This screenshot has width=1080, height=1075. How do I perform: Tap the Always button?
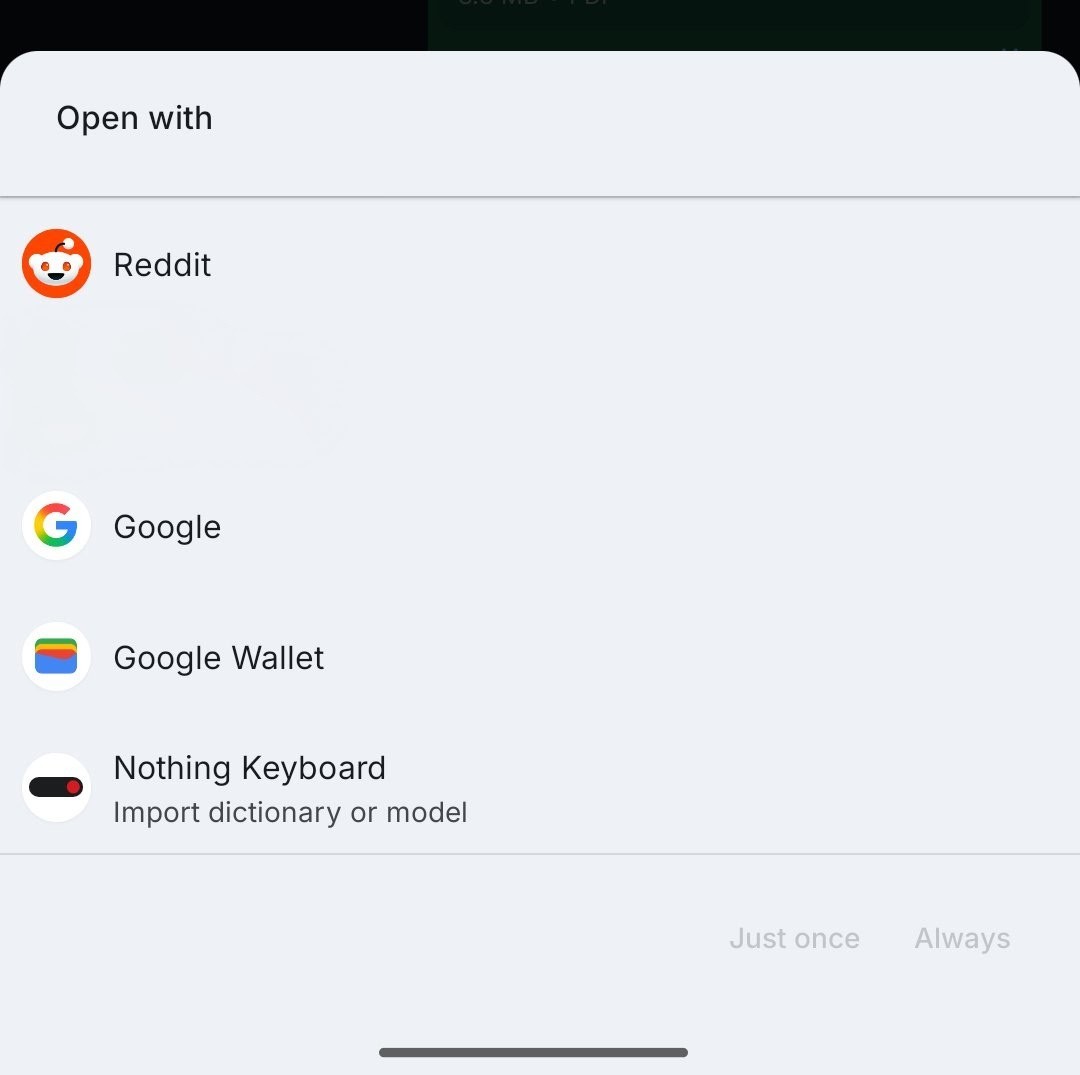click(962, 938)
